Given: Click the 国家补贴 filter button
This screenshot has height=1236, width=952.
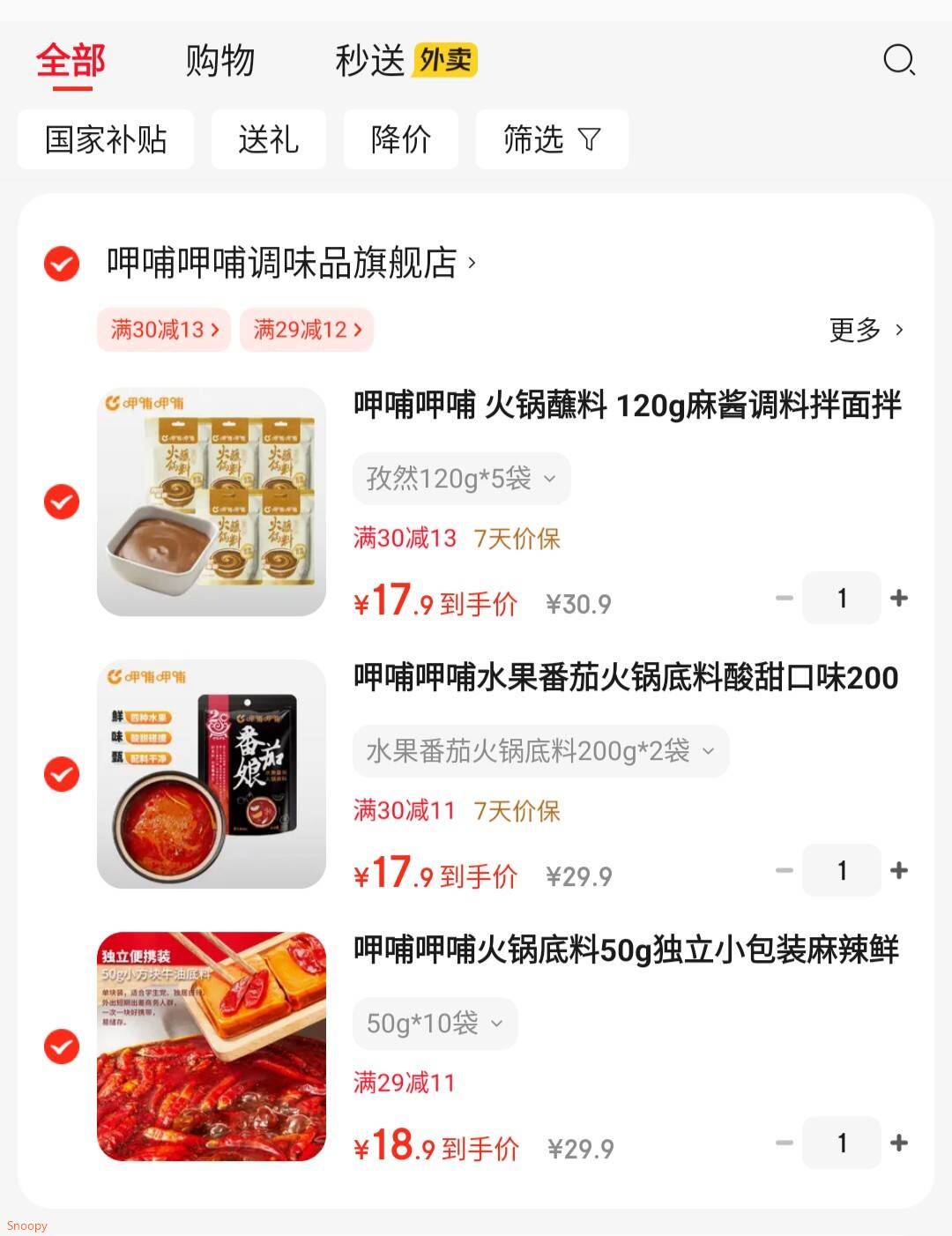Looking at the screenshot, I should click(x=105, y=139).
